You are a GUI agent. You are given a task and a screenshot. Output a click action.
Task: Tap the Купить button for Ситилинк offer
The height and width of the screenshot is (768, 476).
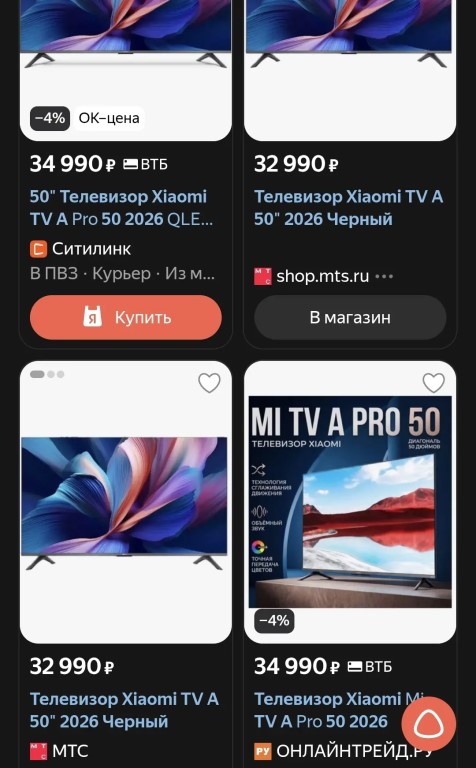[x=125, y=317]
